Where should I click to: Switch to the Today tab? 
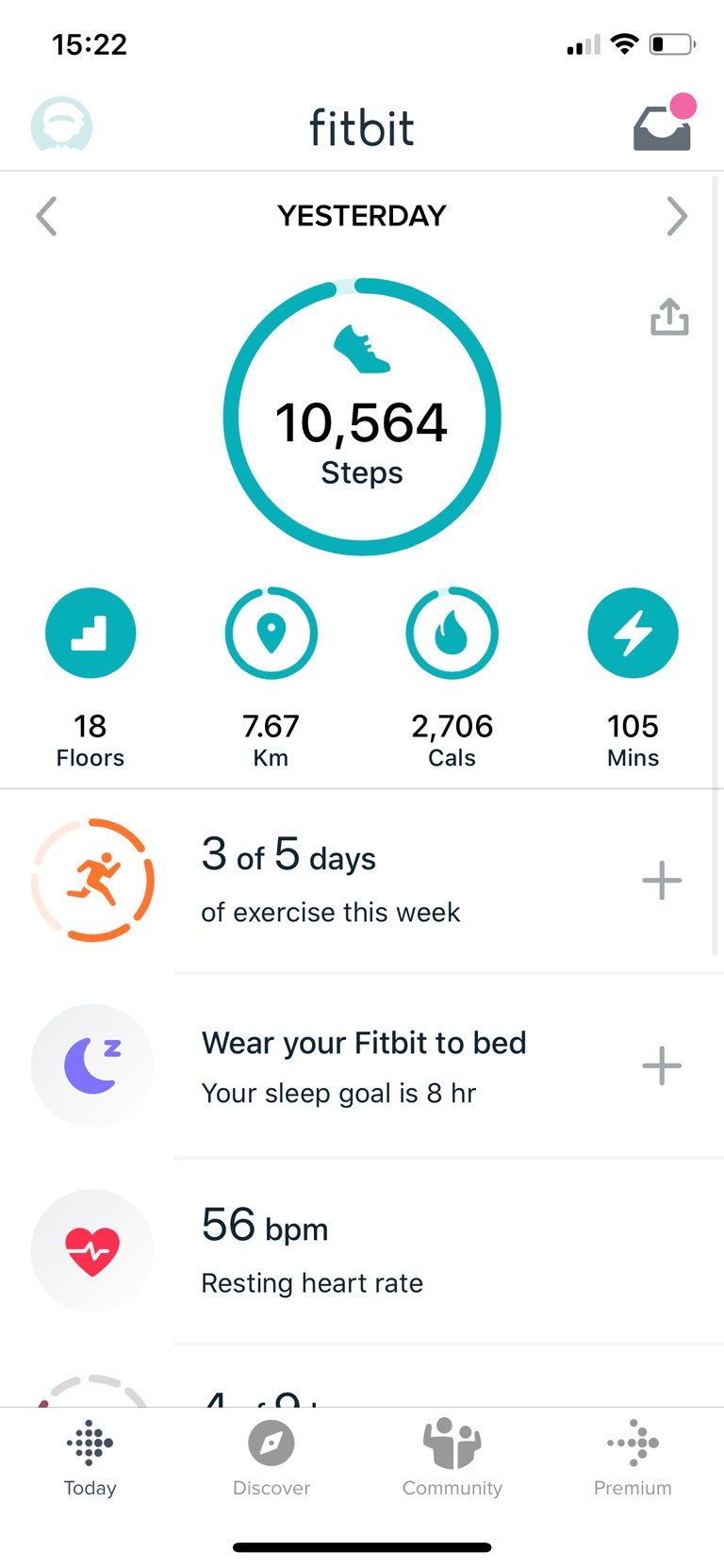point(90,1458)
